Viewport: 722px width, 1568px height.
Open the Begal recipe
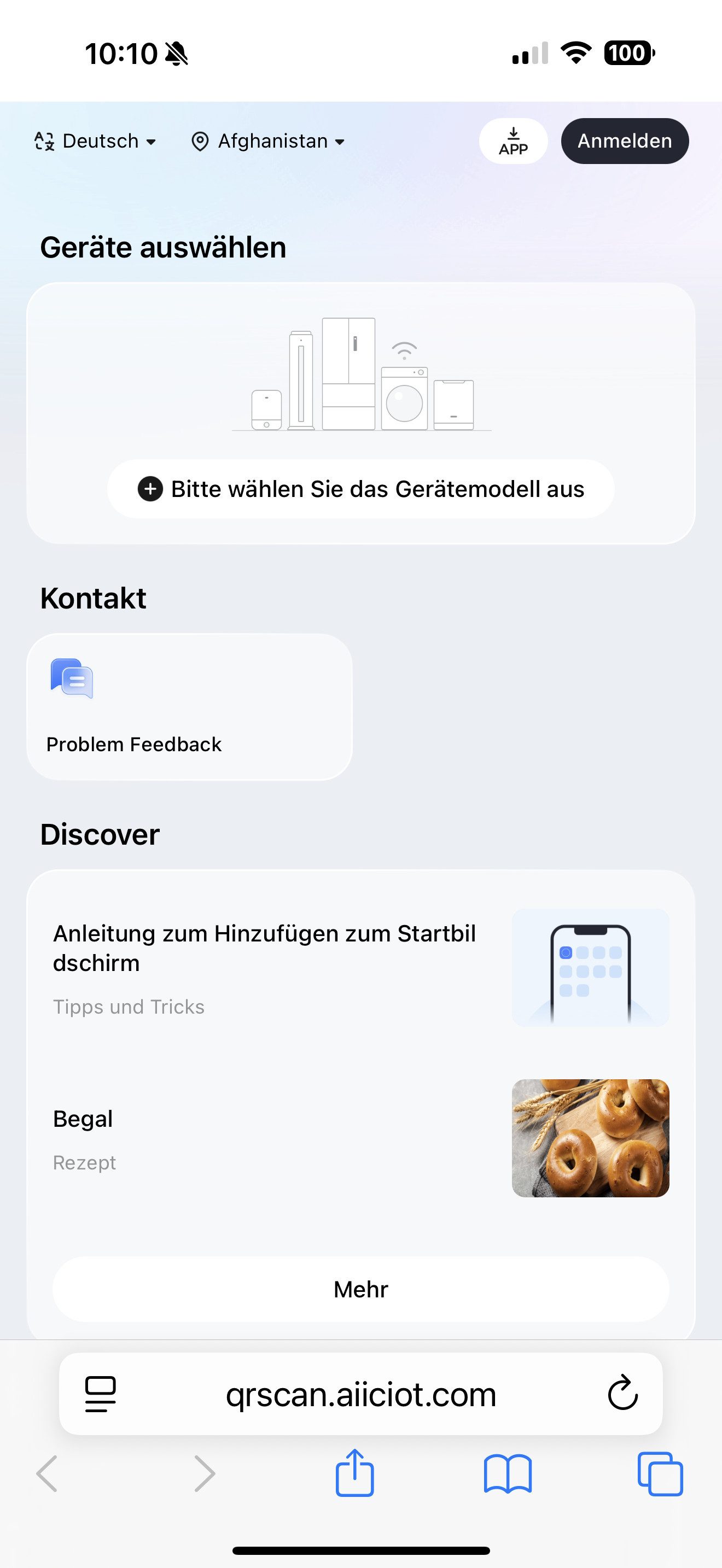361,1138
